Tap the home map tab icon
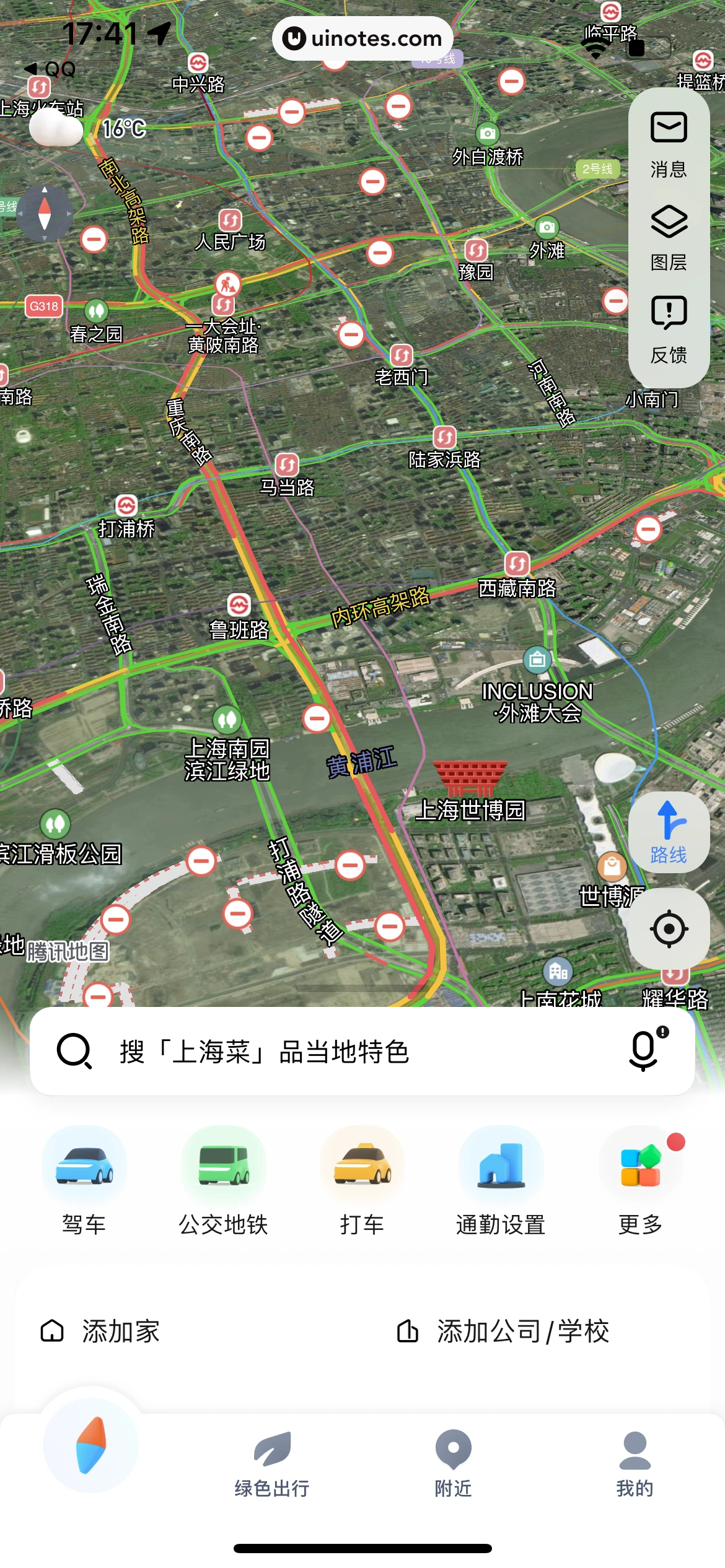Viewport: 725px width, 1568px height. point(91,1445)
